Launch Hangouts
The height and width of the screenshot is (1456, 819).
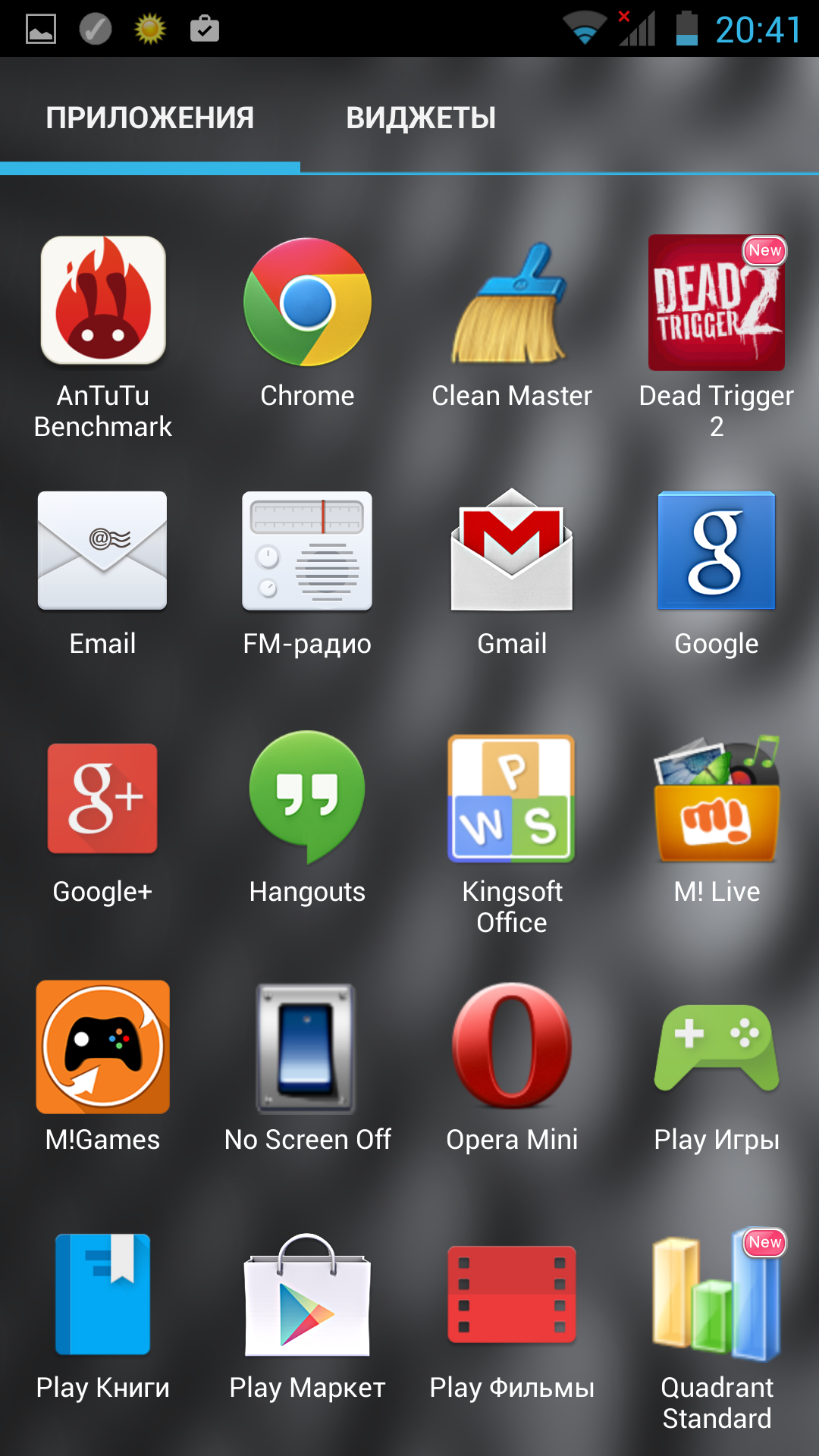pyautogui.click(x=307, y=819)
